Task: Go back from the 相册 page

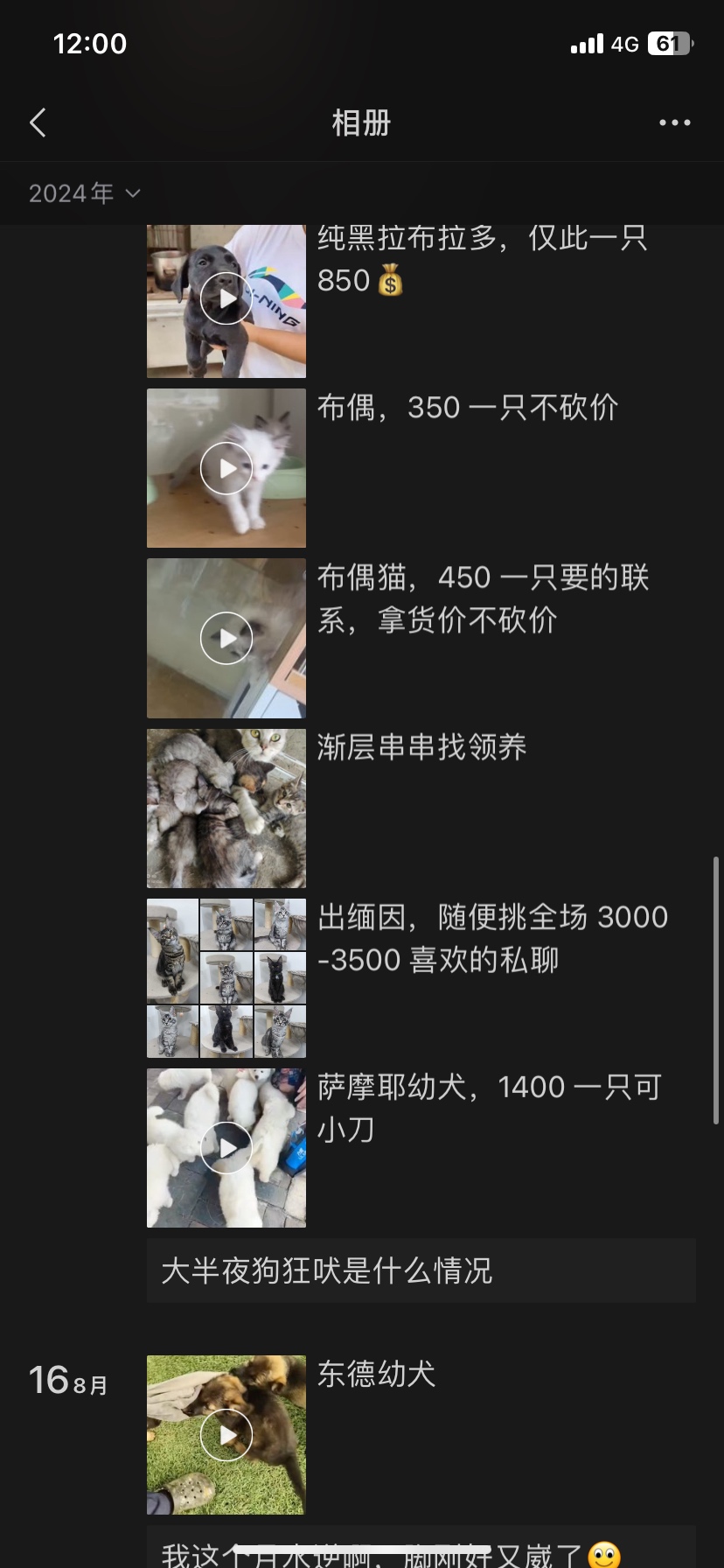Action: pyautogui.click(x=38, y=122)
